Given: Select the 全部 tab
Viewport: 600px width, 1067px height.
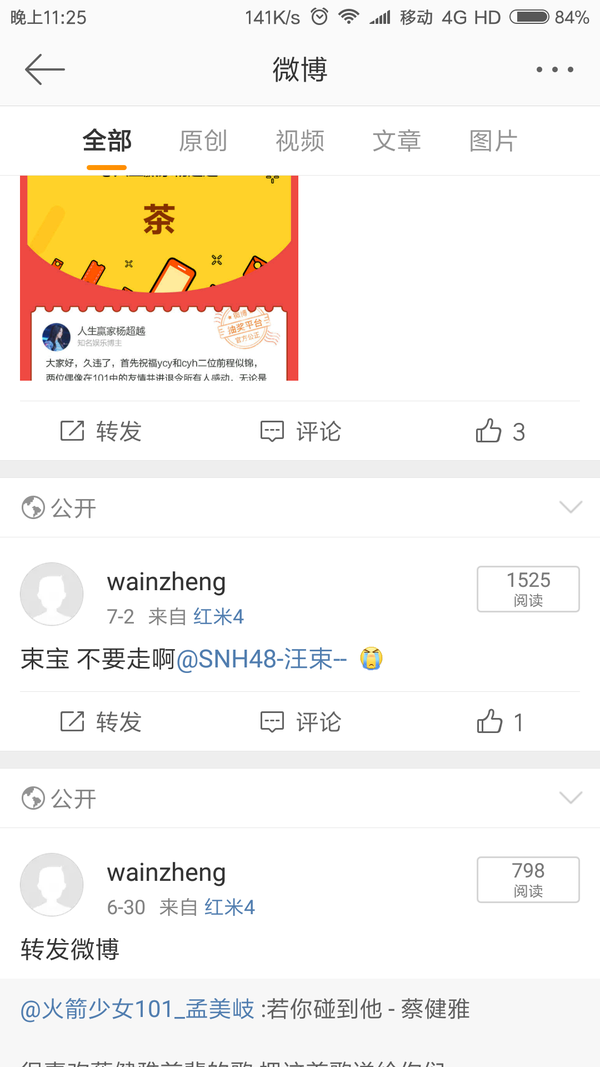Looking at the screenshot, I should tap(107, 141).
